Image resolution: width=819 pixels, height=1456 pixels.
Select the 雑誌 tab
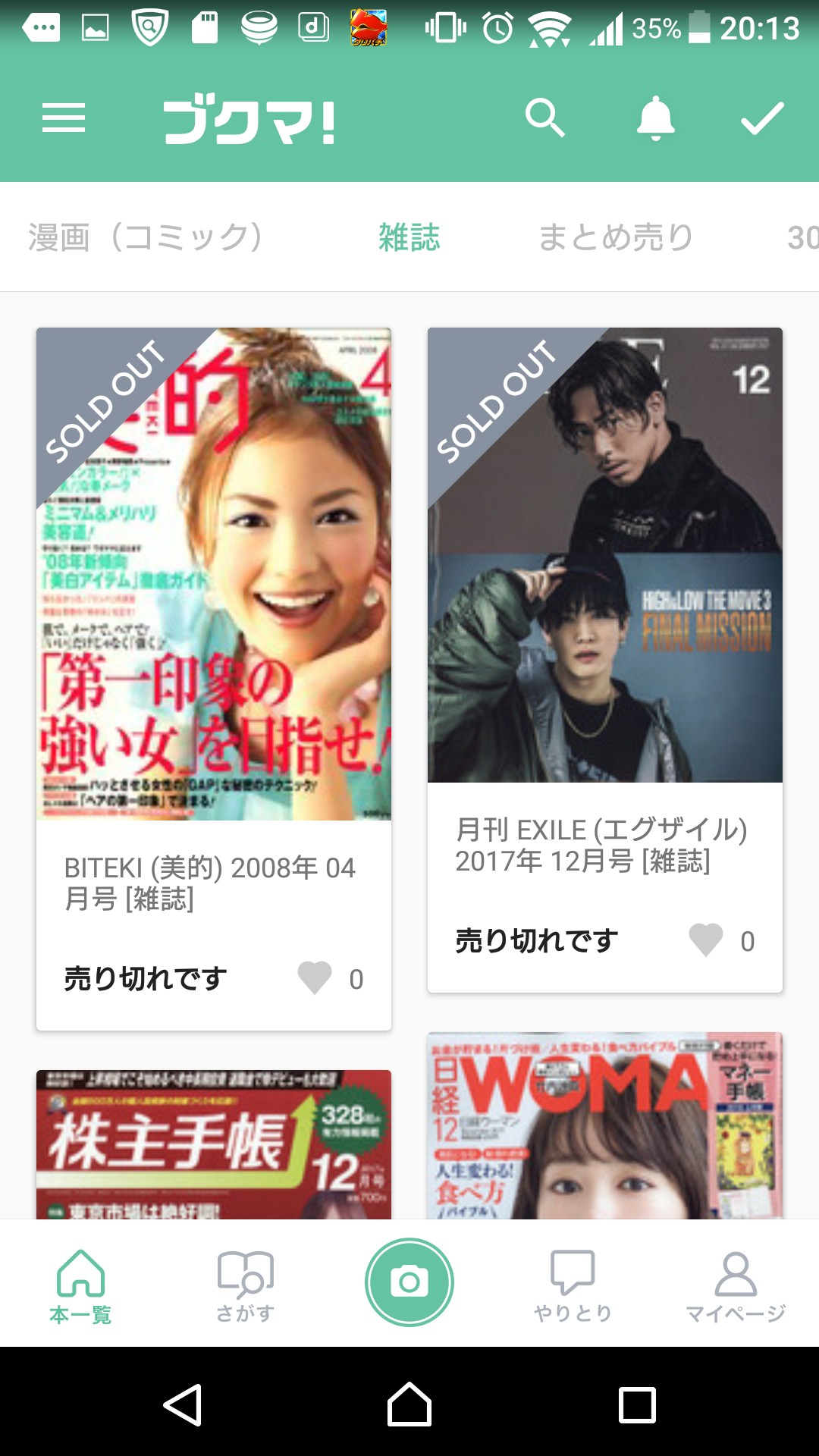[x=409, y=237]
